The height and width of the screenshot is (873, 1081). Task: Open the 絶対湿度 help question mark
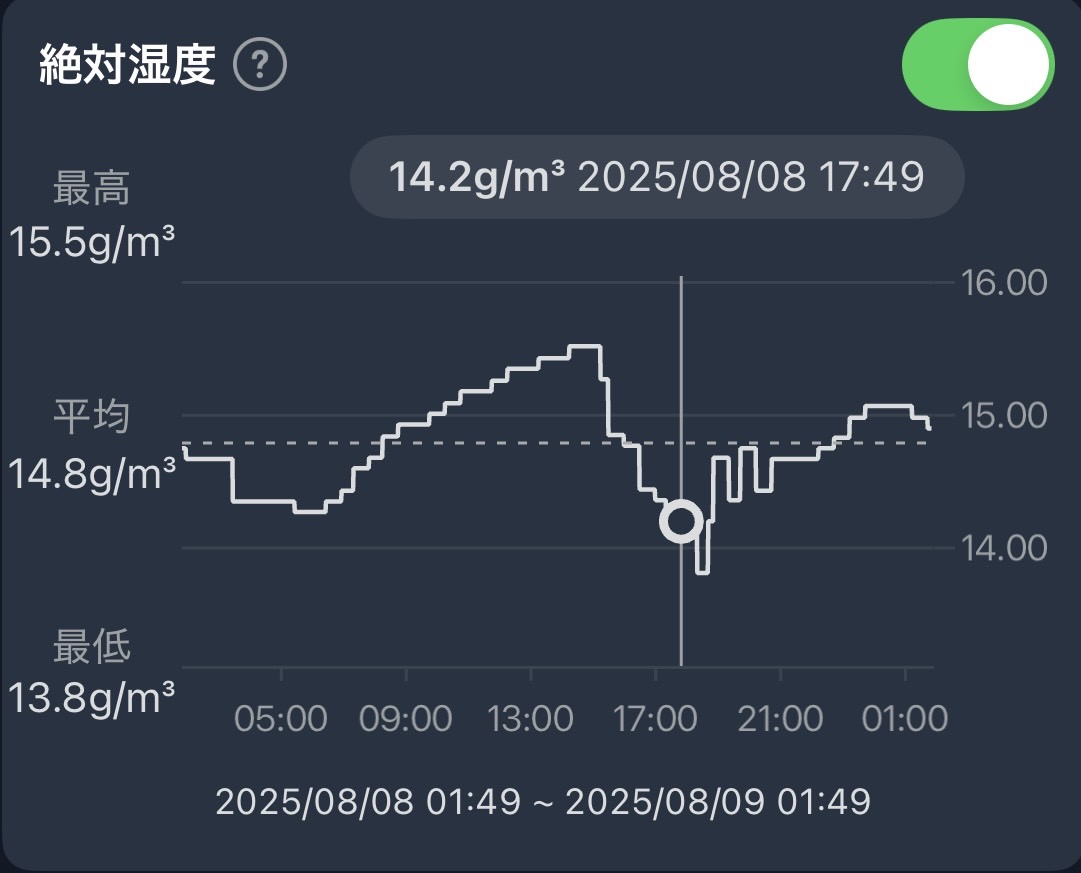coord(260,66)
